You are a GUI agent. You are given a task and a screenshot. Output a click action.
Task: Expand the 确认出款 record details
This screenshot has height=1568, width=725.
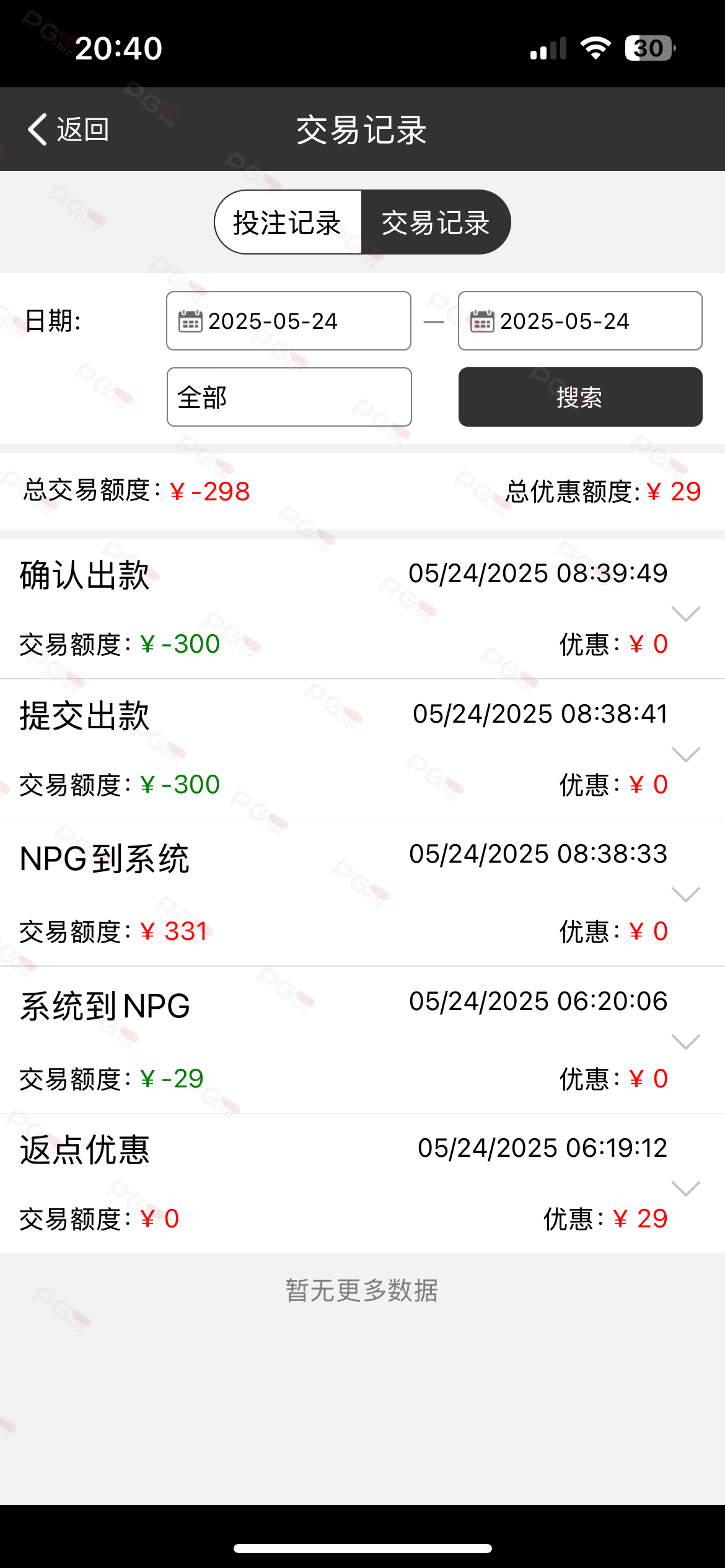click(x=686, y=614)
